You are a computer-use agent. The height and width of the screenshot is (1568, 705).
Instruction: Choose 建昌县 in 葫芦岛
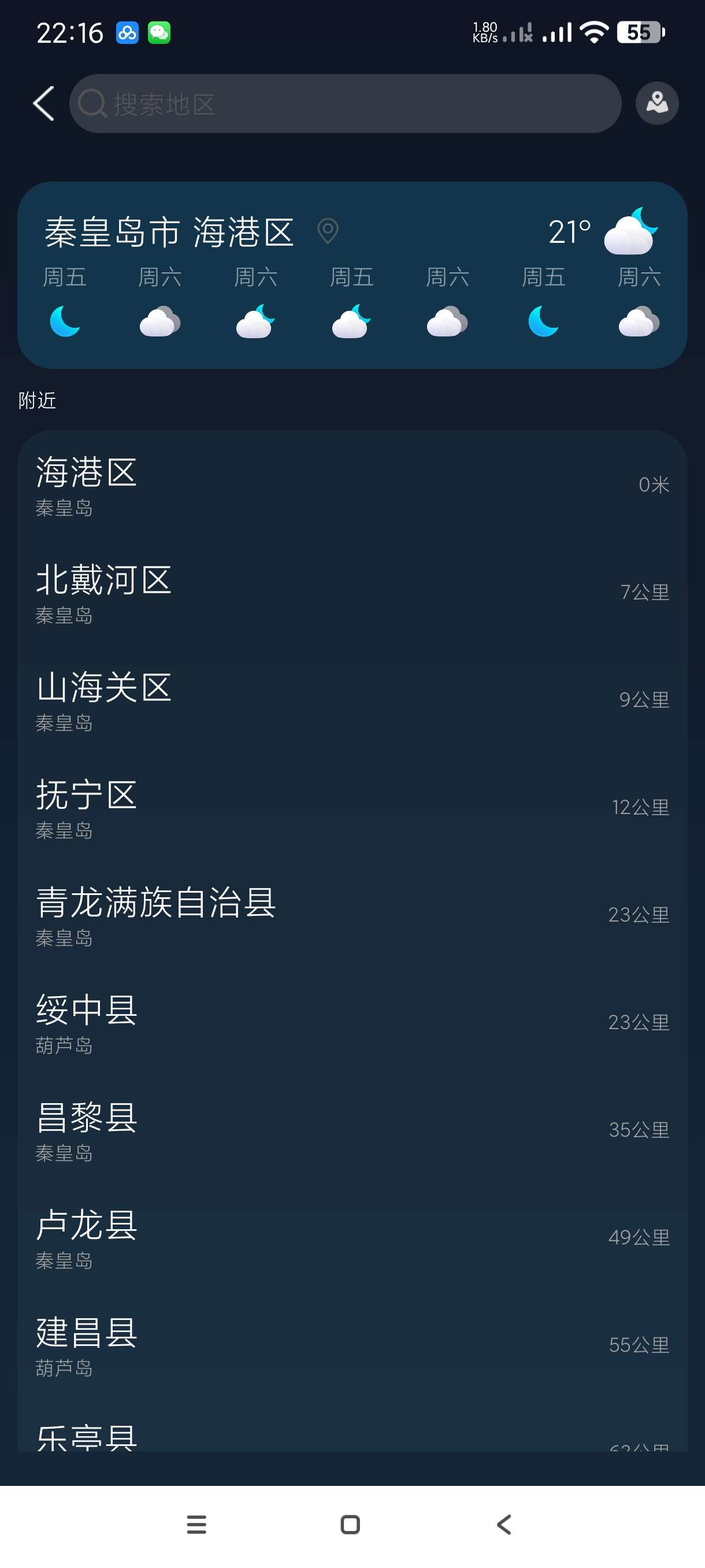pyautogui.click(x=352, y=1345)
